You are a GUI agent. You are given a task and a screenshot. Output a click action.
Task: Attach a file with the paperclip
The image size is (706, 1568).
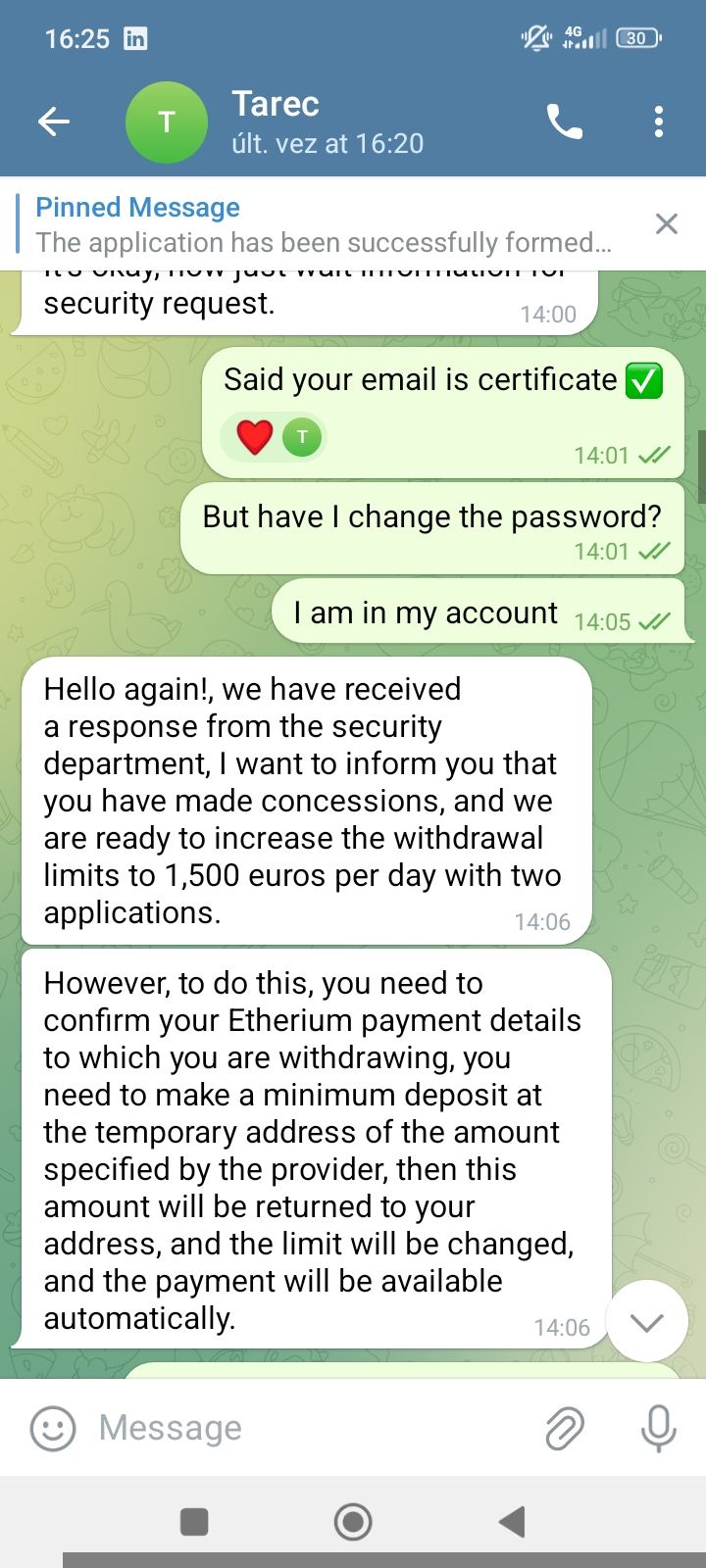(x=565, y=1428)
